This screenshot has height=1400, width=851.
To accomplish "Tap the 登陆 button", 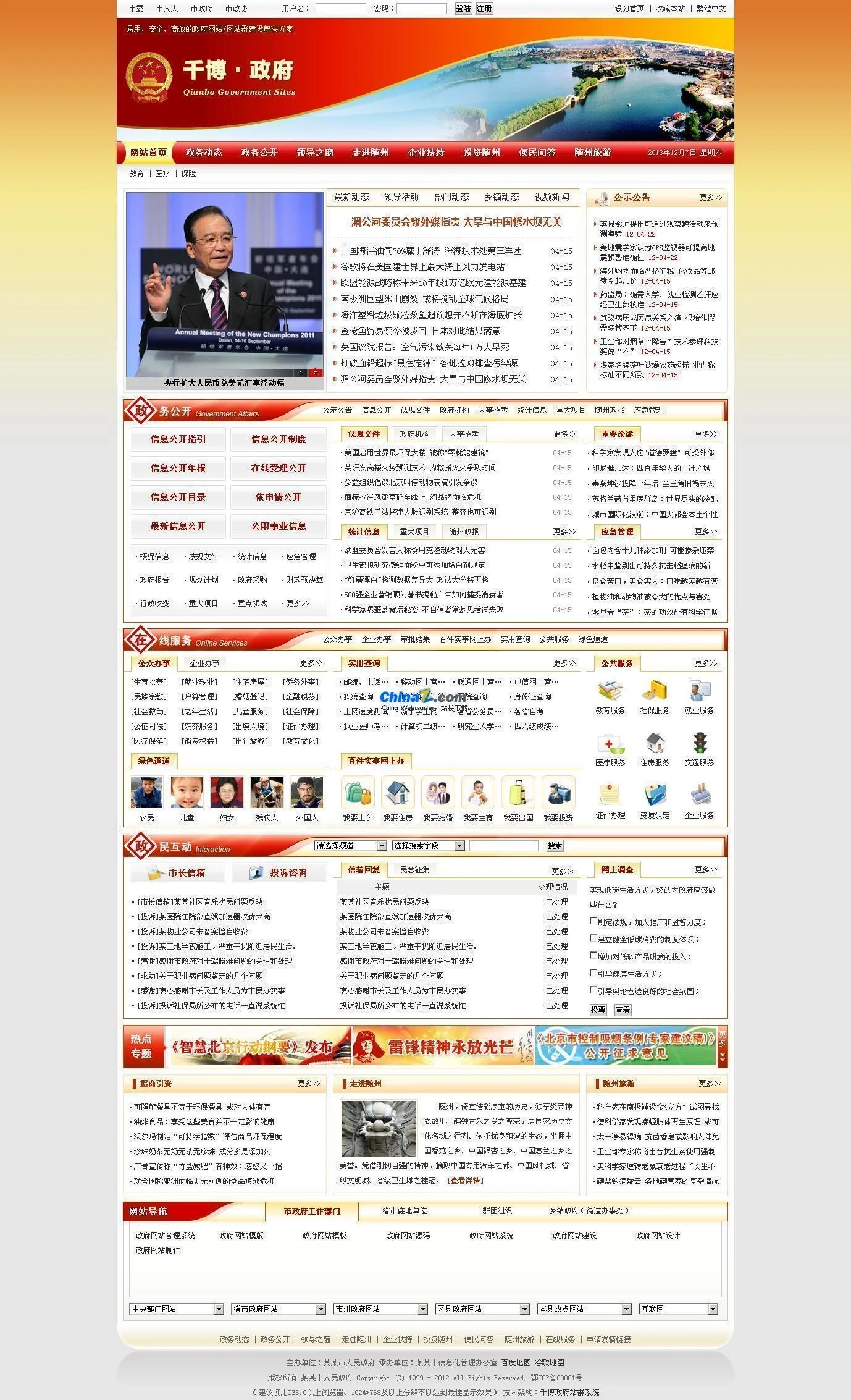I will pos(463,9).
